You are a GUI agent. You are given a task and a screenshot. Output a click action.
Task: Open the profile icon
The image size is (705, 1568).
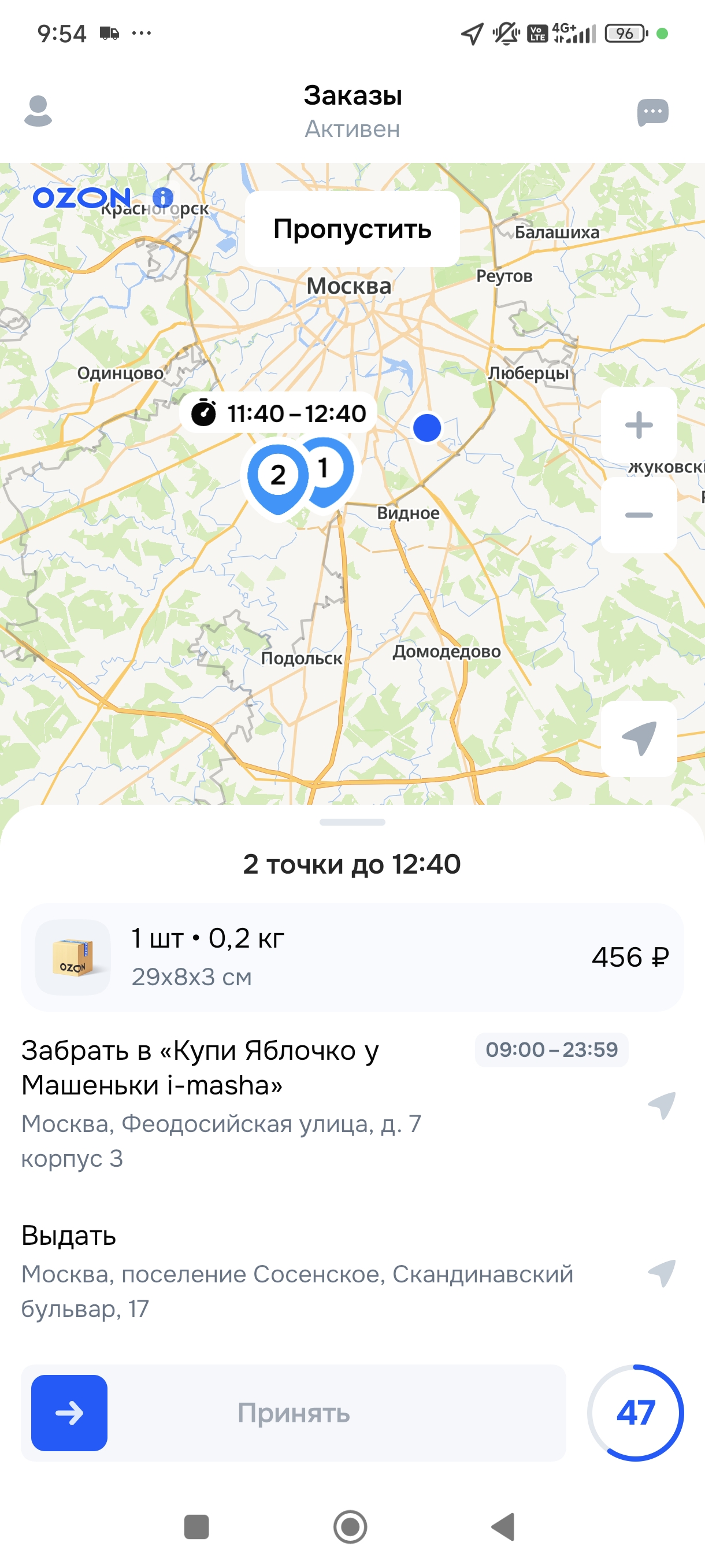pos(38,111)
